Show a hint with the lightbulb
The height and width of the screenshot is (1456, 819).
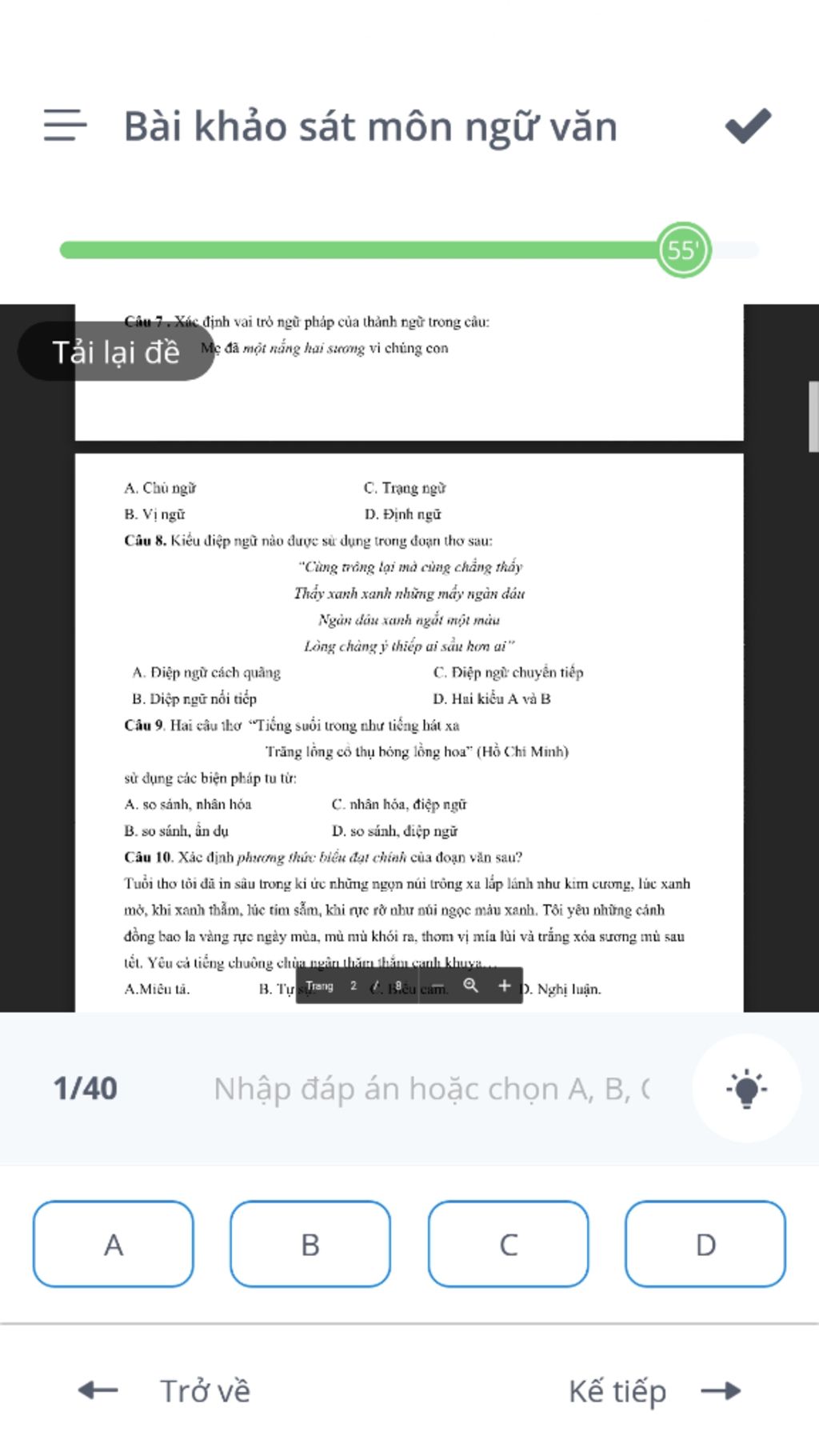(746, 1089)
